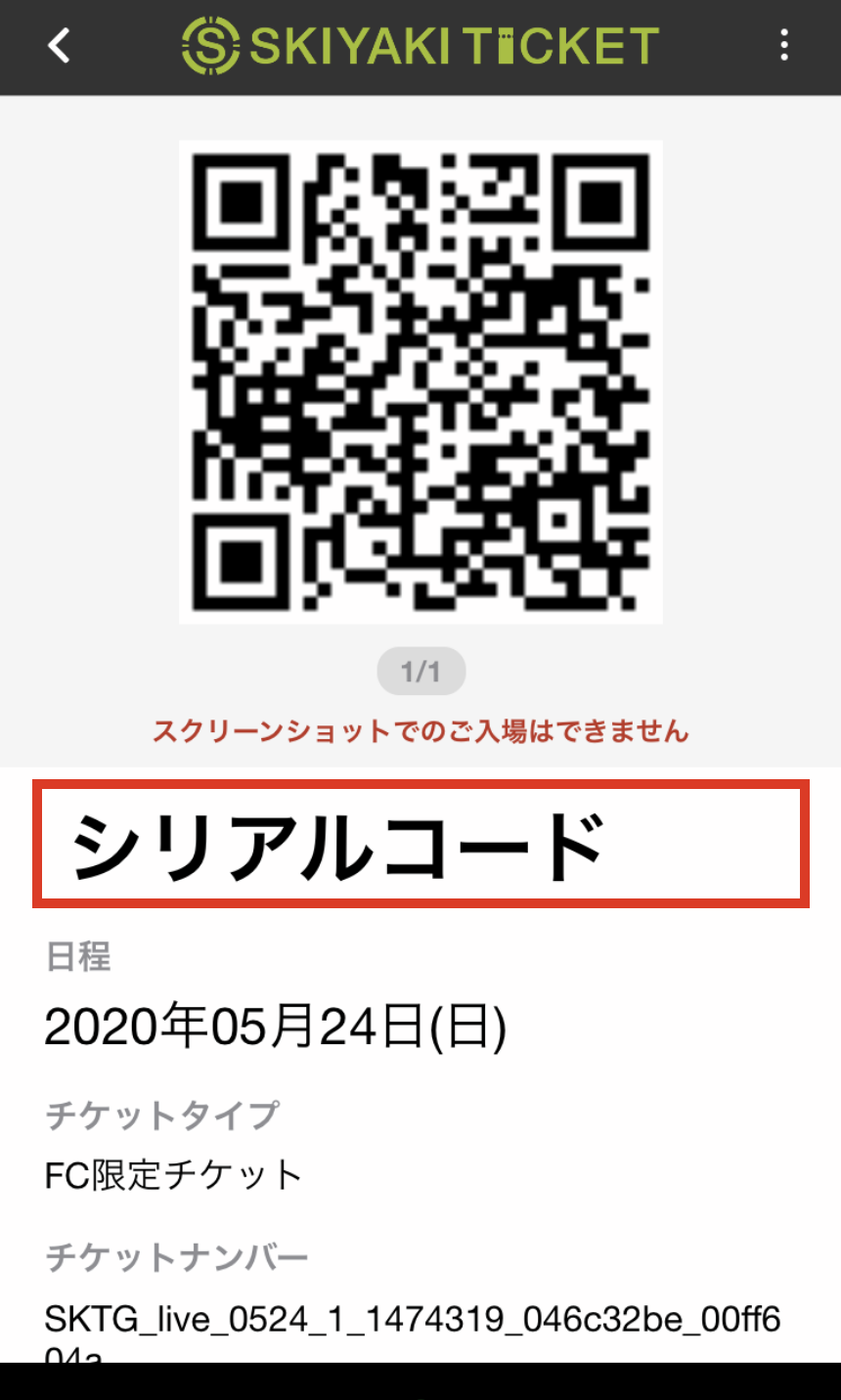Open the three-dot overflow menu
841x1400 pixels.
pos(784,45)
